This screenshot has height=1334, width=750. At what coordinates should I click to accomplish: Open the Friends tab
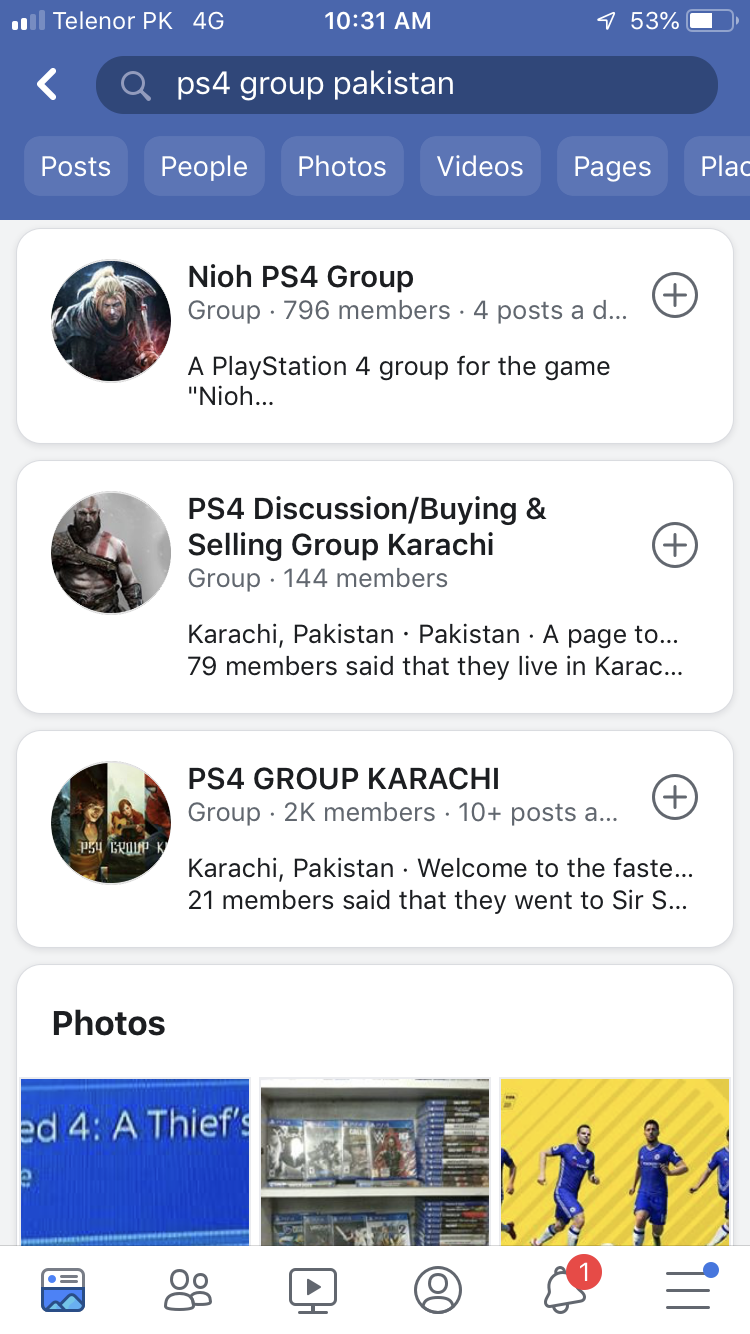(188, 1289)
